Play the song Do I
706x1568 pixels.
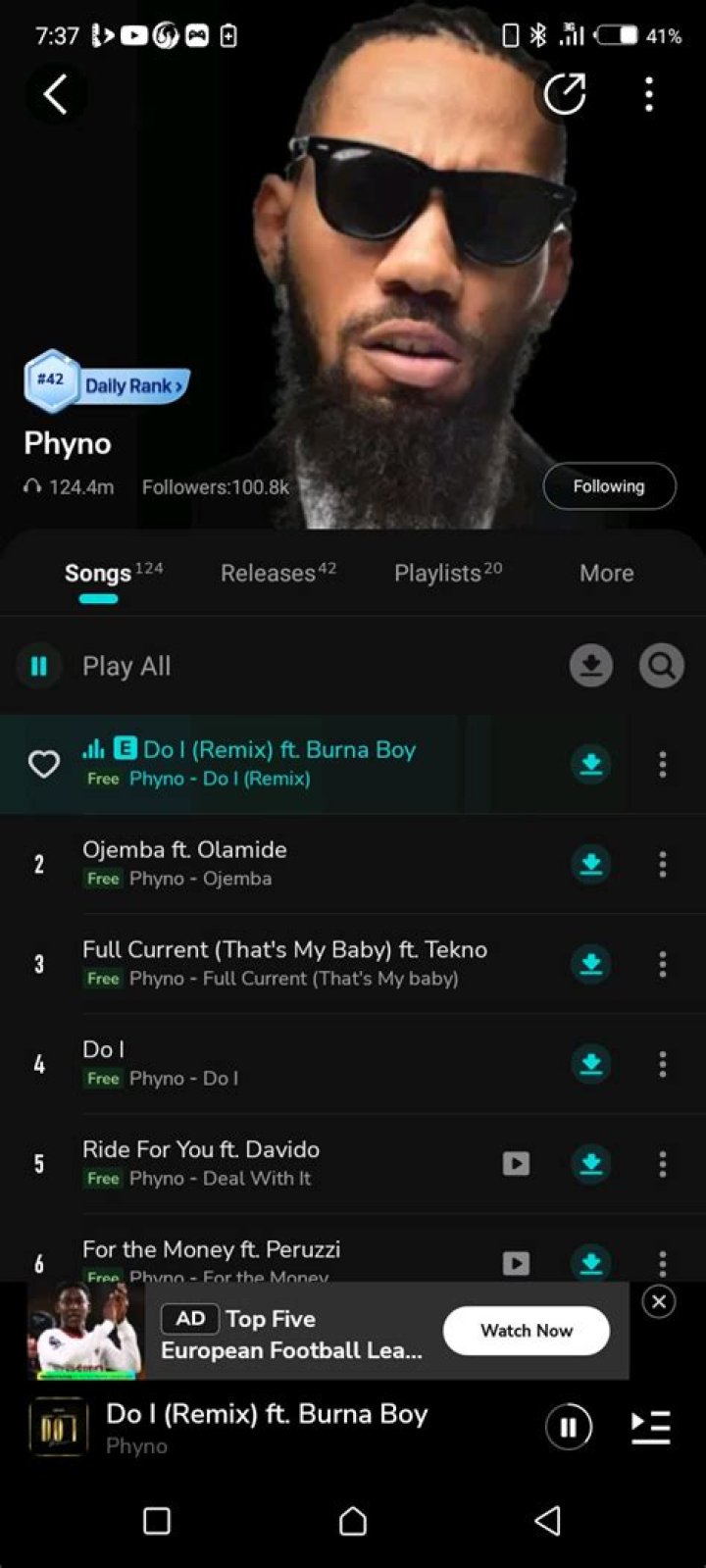pos(294,1063)
